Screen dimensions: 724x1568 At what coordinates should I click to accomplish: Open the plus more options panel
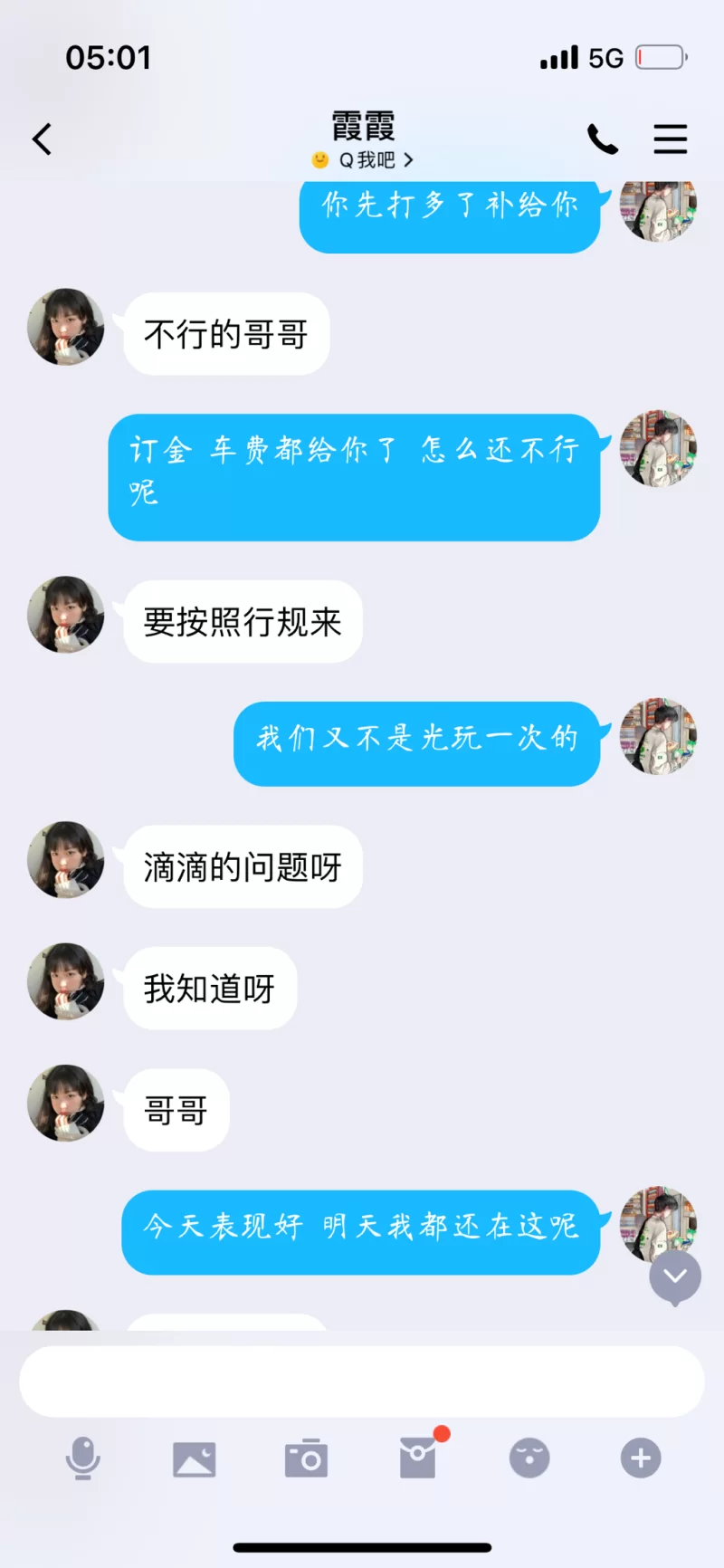(641, 1458)
